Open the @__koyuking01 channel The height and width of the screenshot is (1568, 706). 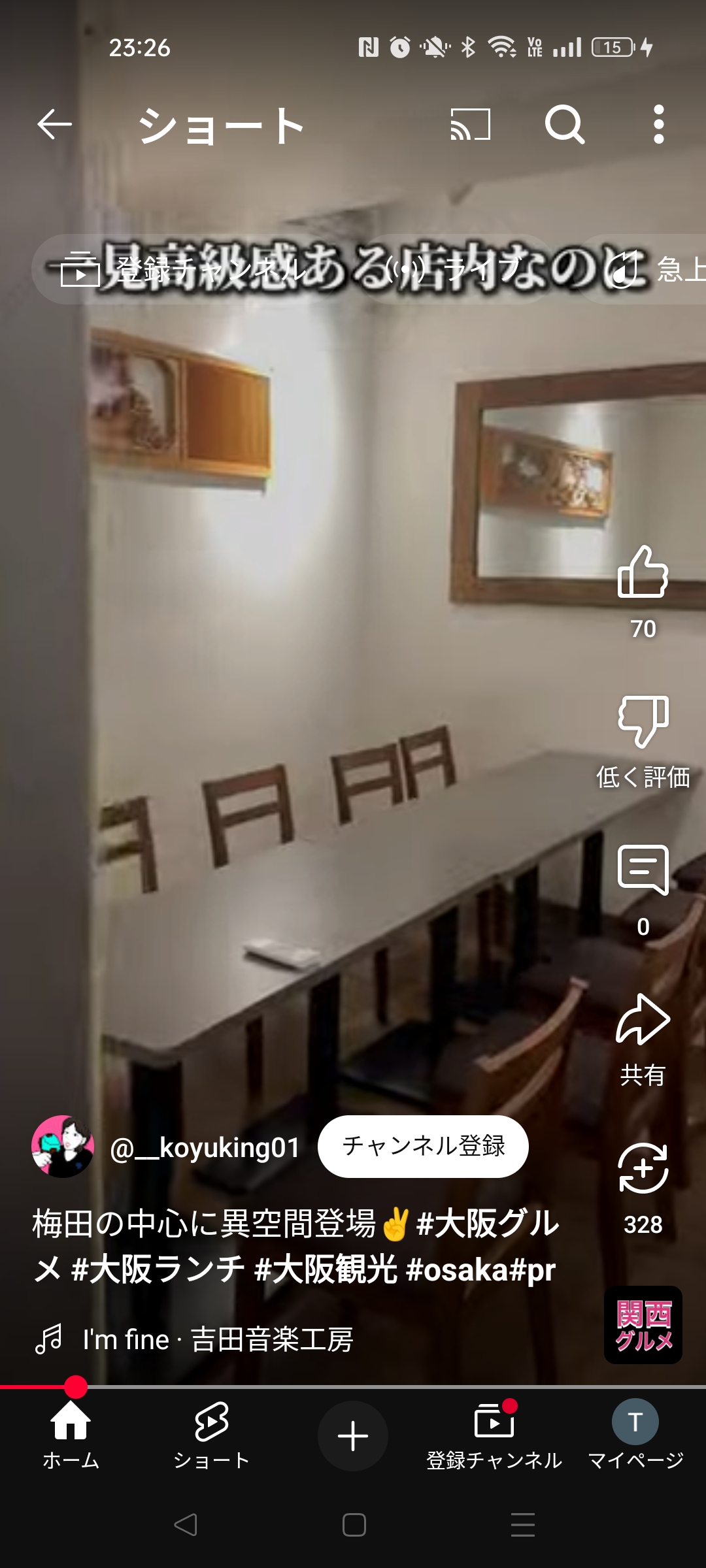205,1148
